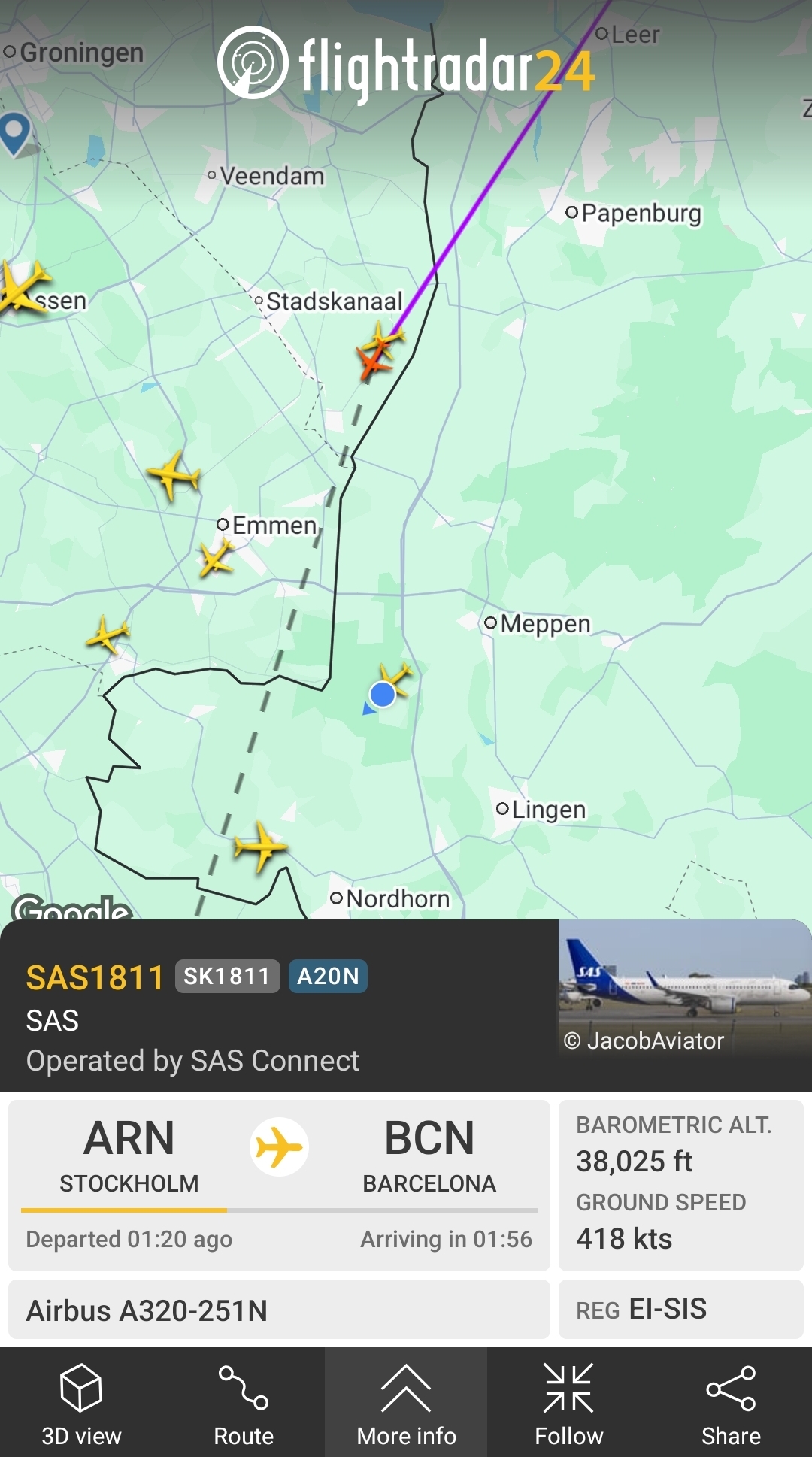Select the yellow plane near Nordhorn
Screen dimensions: 812x1457
point(260,846)
